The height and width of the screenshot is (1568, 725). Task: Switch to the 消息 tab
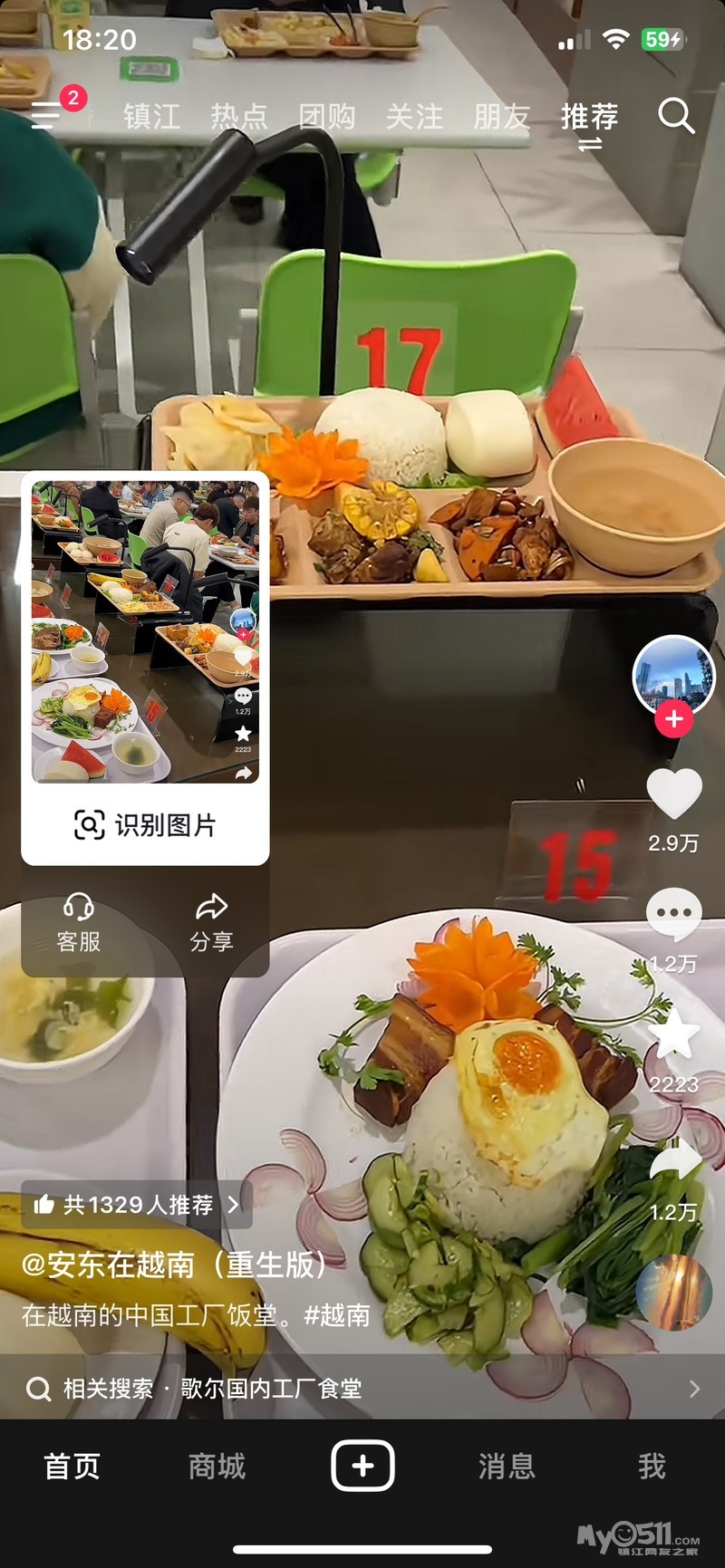[507, 1466]
